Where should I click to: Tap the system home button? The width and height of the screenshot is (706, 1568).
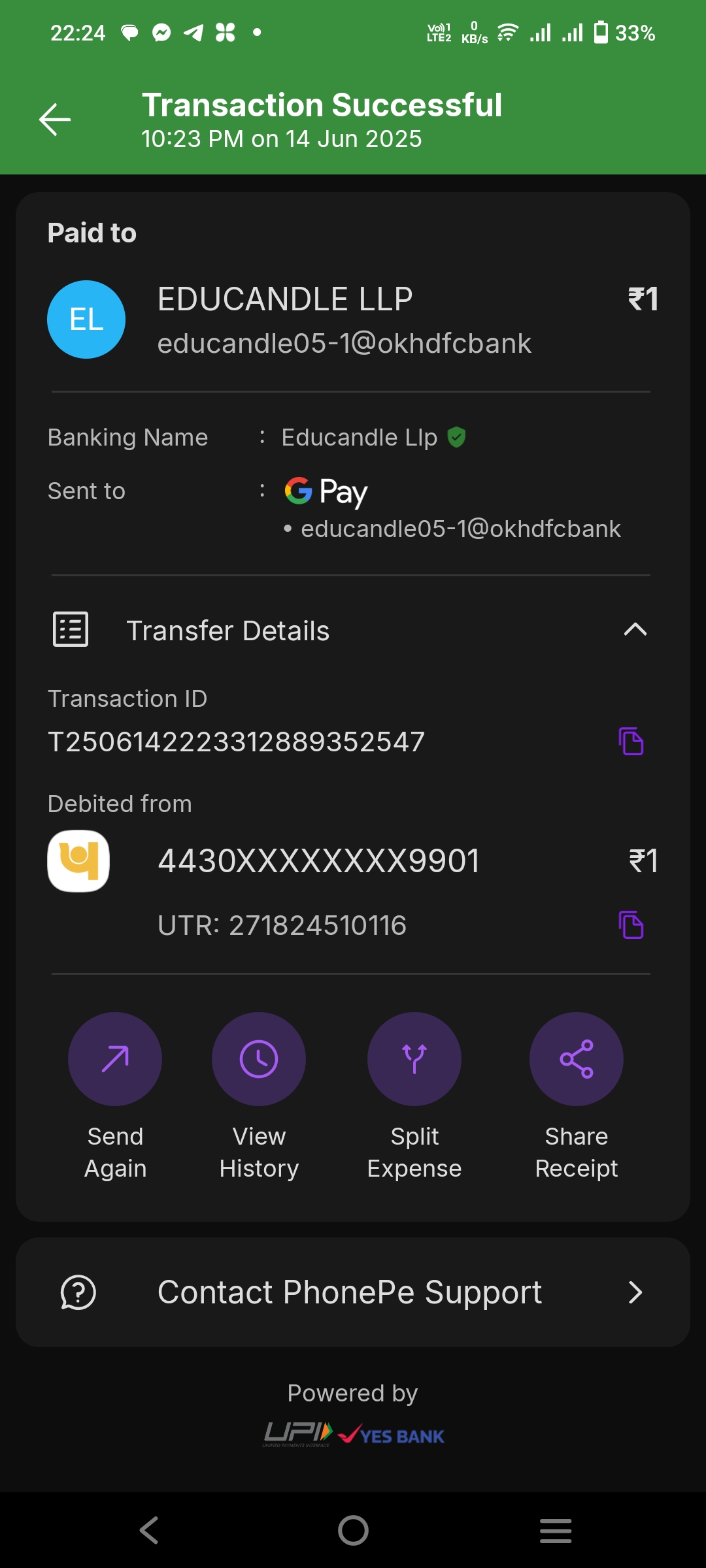coord(353,1530)
